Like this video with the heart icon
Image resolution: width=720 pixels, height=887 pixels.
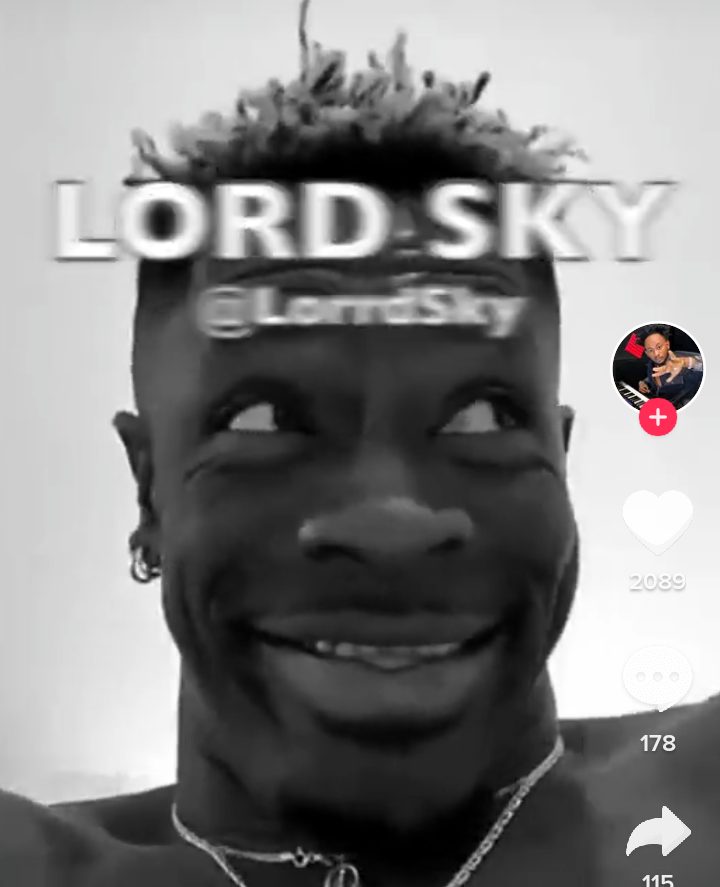tap(657, 521)
